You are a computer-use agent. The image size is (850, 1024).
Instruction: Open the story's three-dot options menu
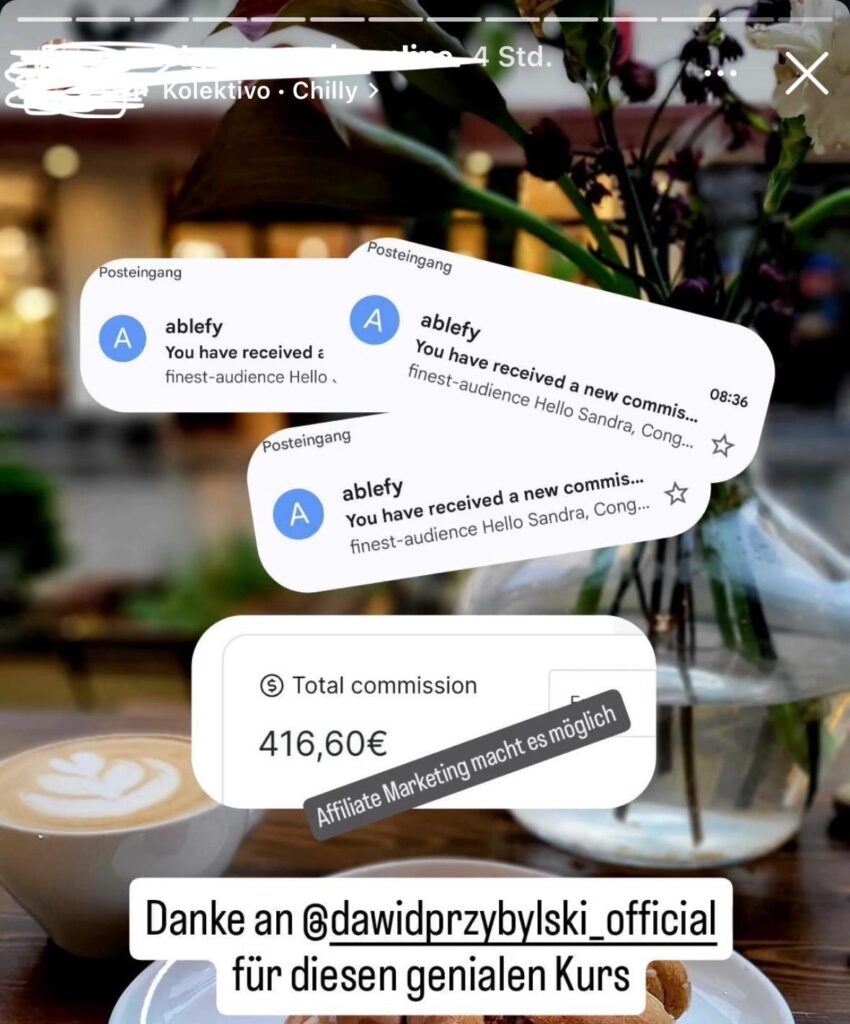[720, 73]
